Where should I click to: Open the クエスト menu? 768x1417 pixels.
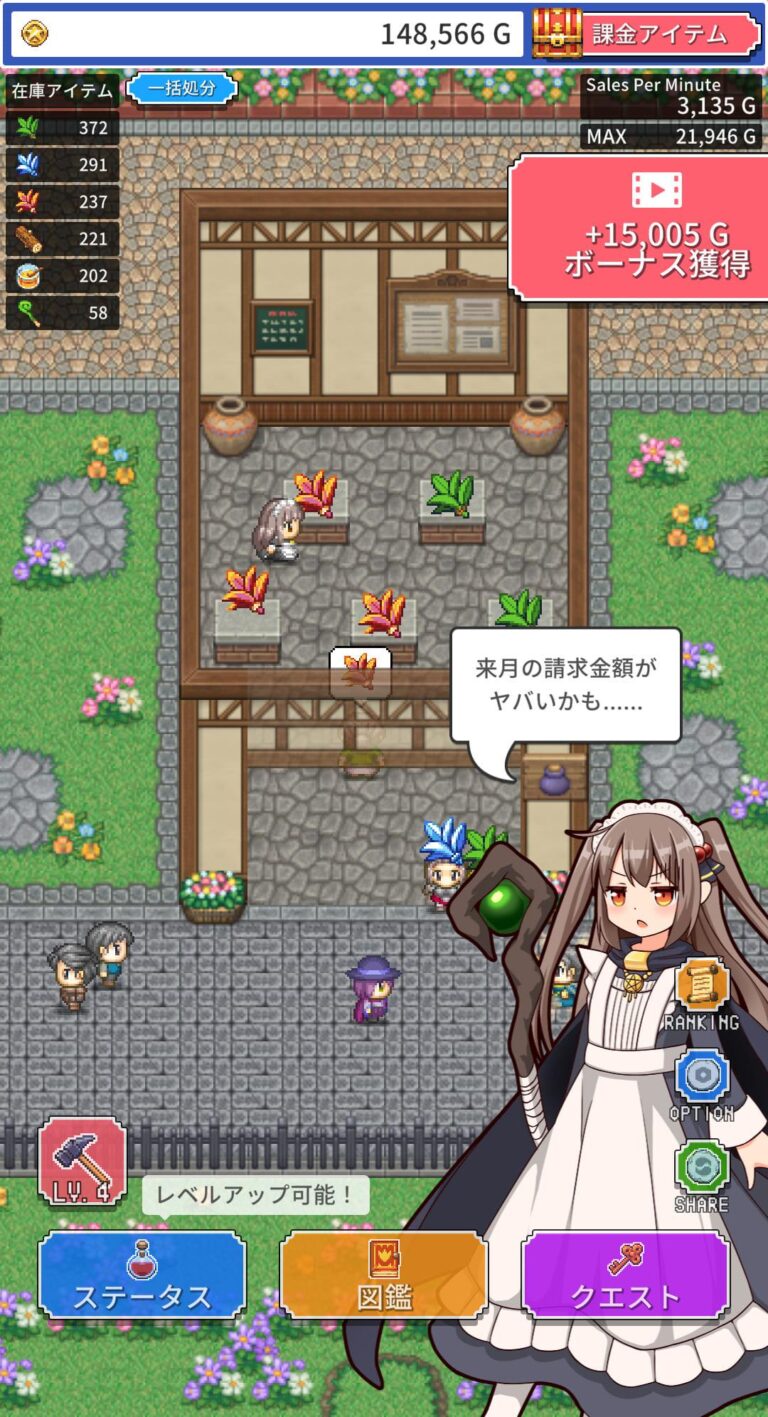[625, 1275]
